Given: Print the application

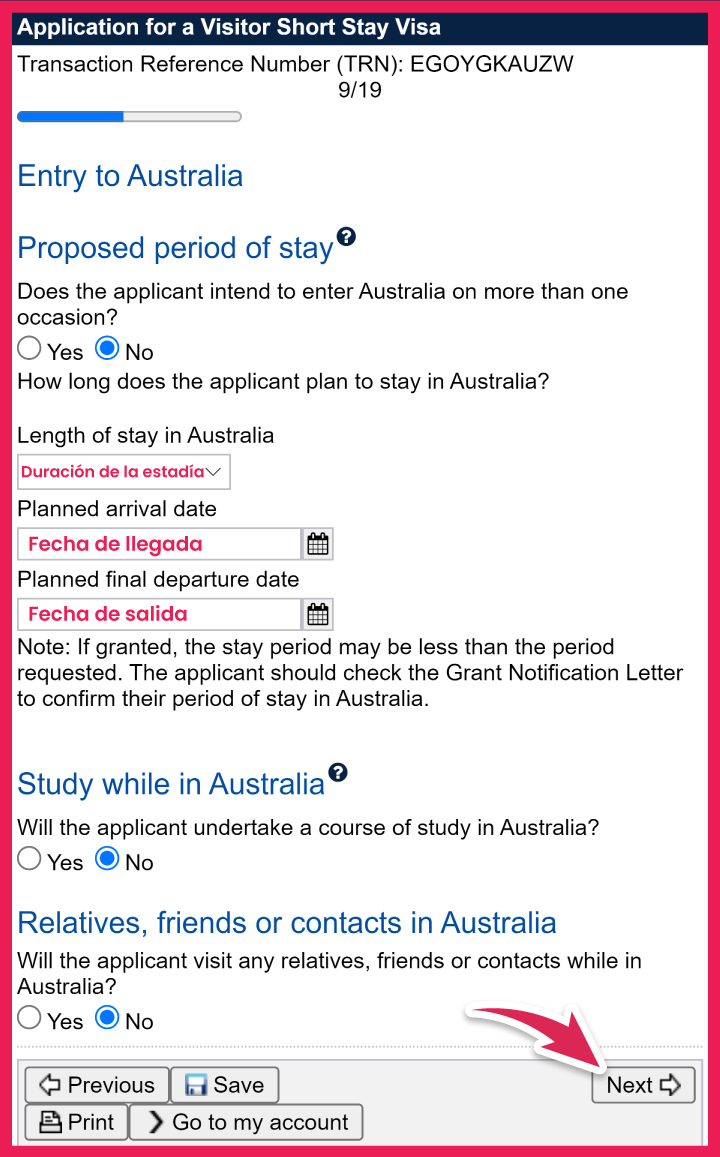Looking at the screenshot, I should 76,1122.
